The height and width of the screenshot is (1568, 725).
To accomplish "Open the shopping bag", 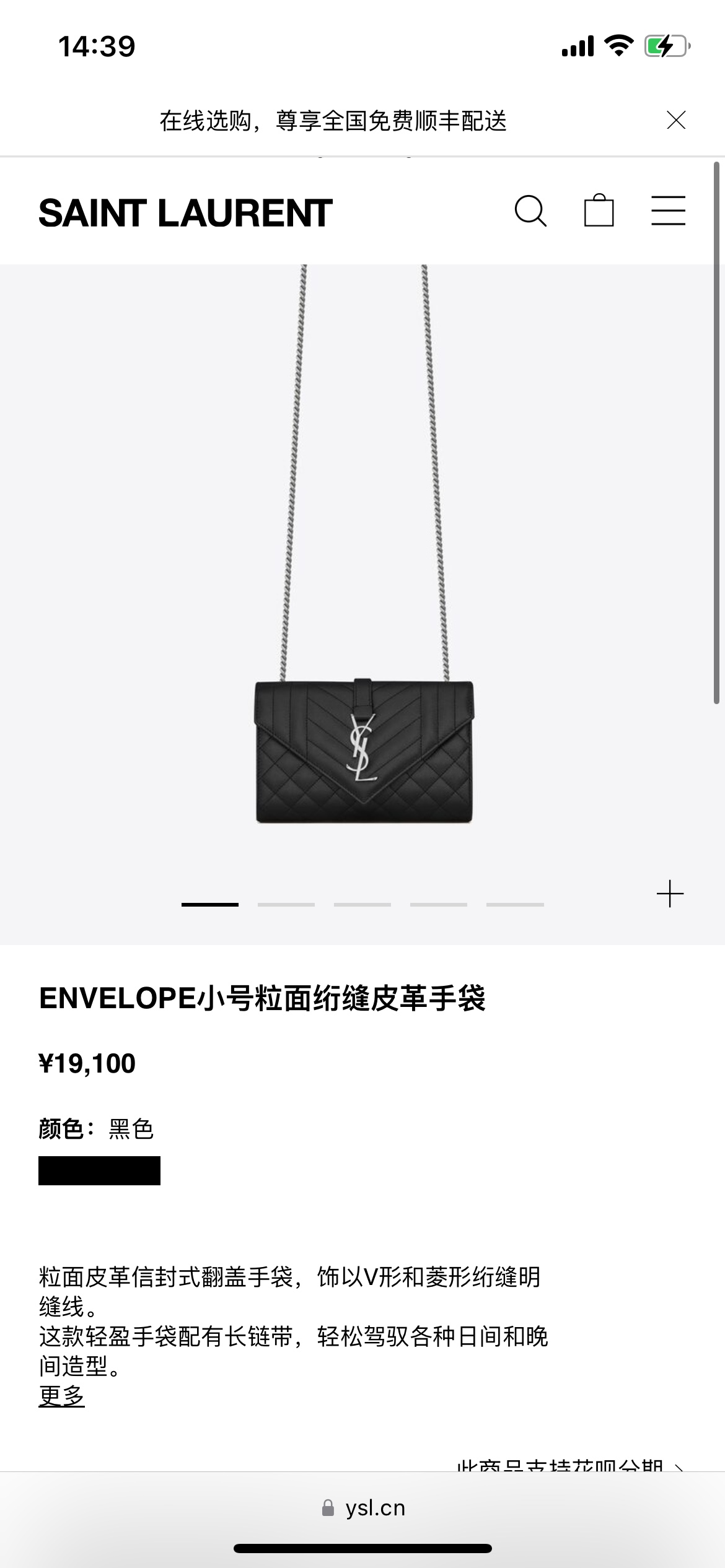I will click(599, 211).
